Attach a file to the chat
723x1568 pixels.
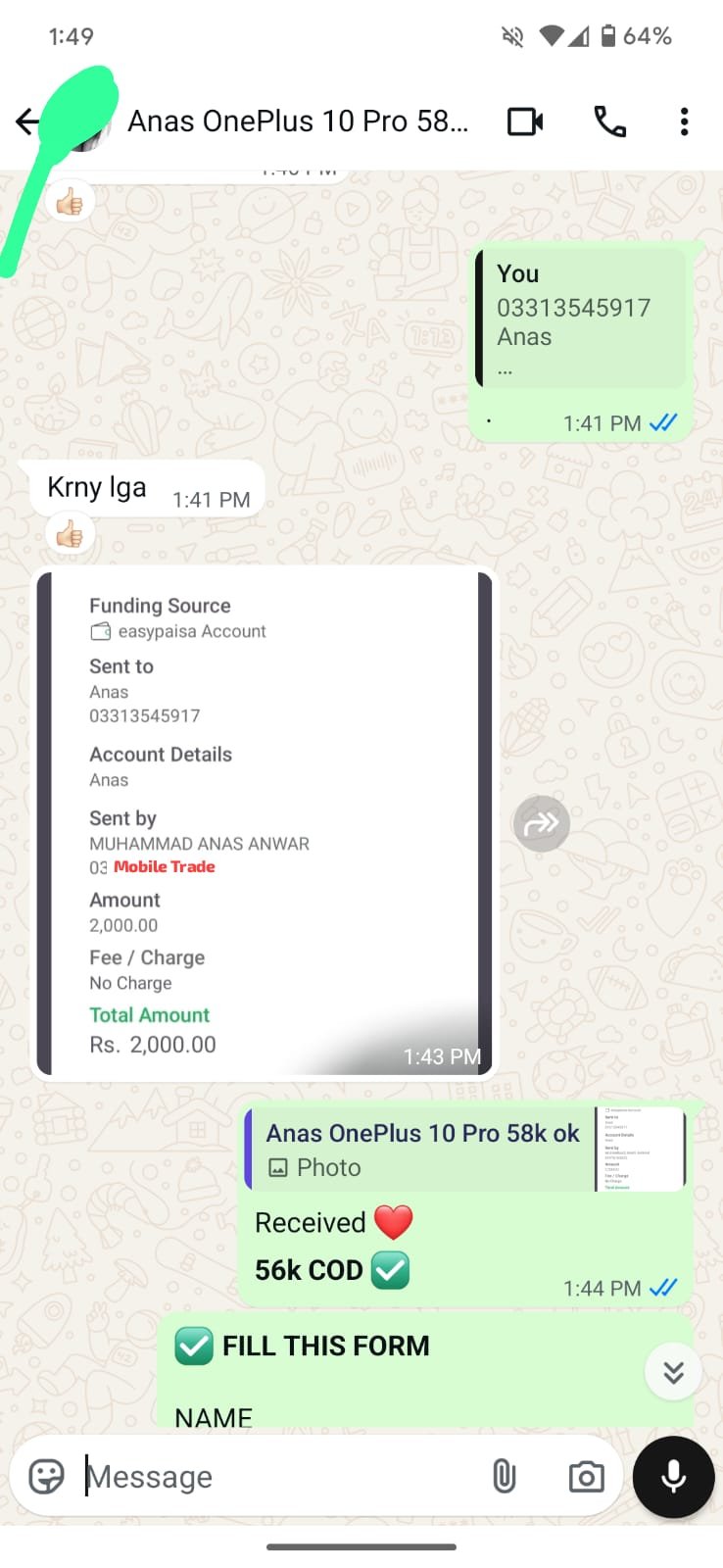(x=504, y=1476)
